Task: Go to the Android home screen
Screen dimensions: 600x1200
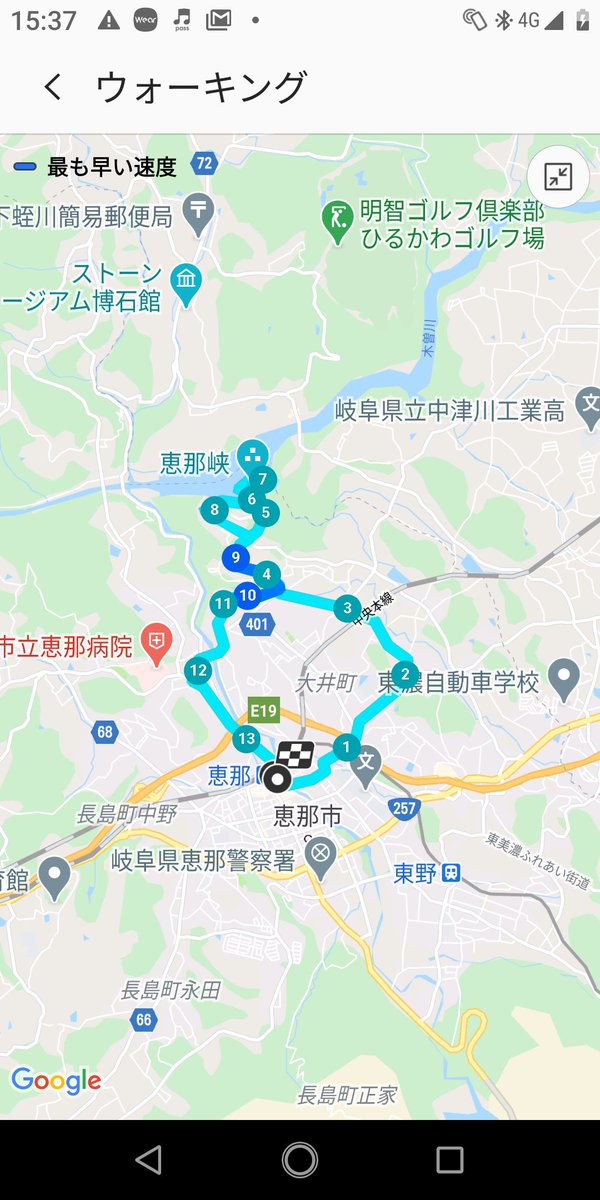Action: [x=300, y=1160]
